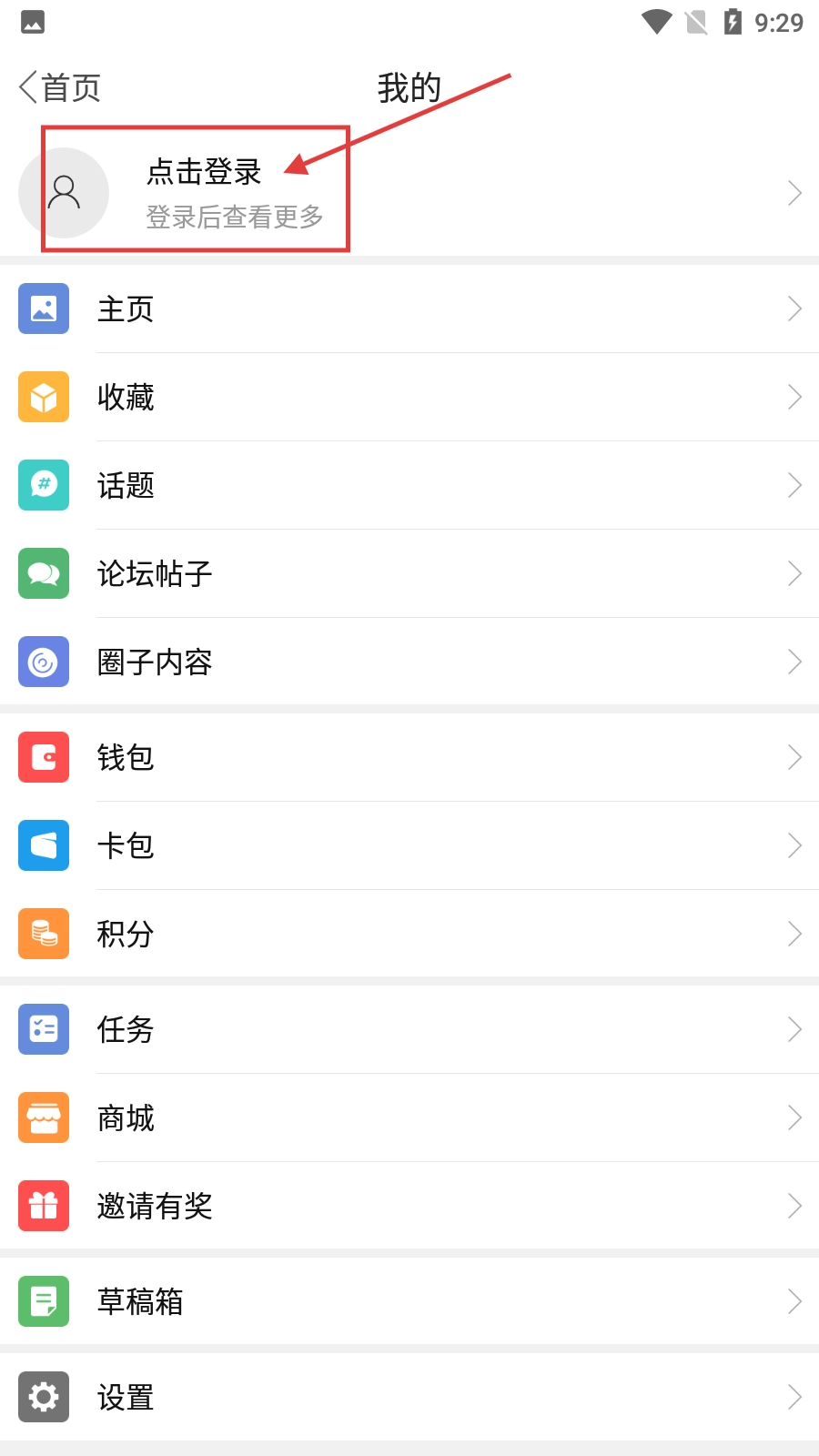Open 邀请有奖 invite rewards
The width and height of the screenshot is (819, 1456).
coord(409,1207)
